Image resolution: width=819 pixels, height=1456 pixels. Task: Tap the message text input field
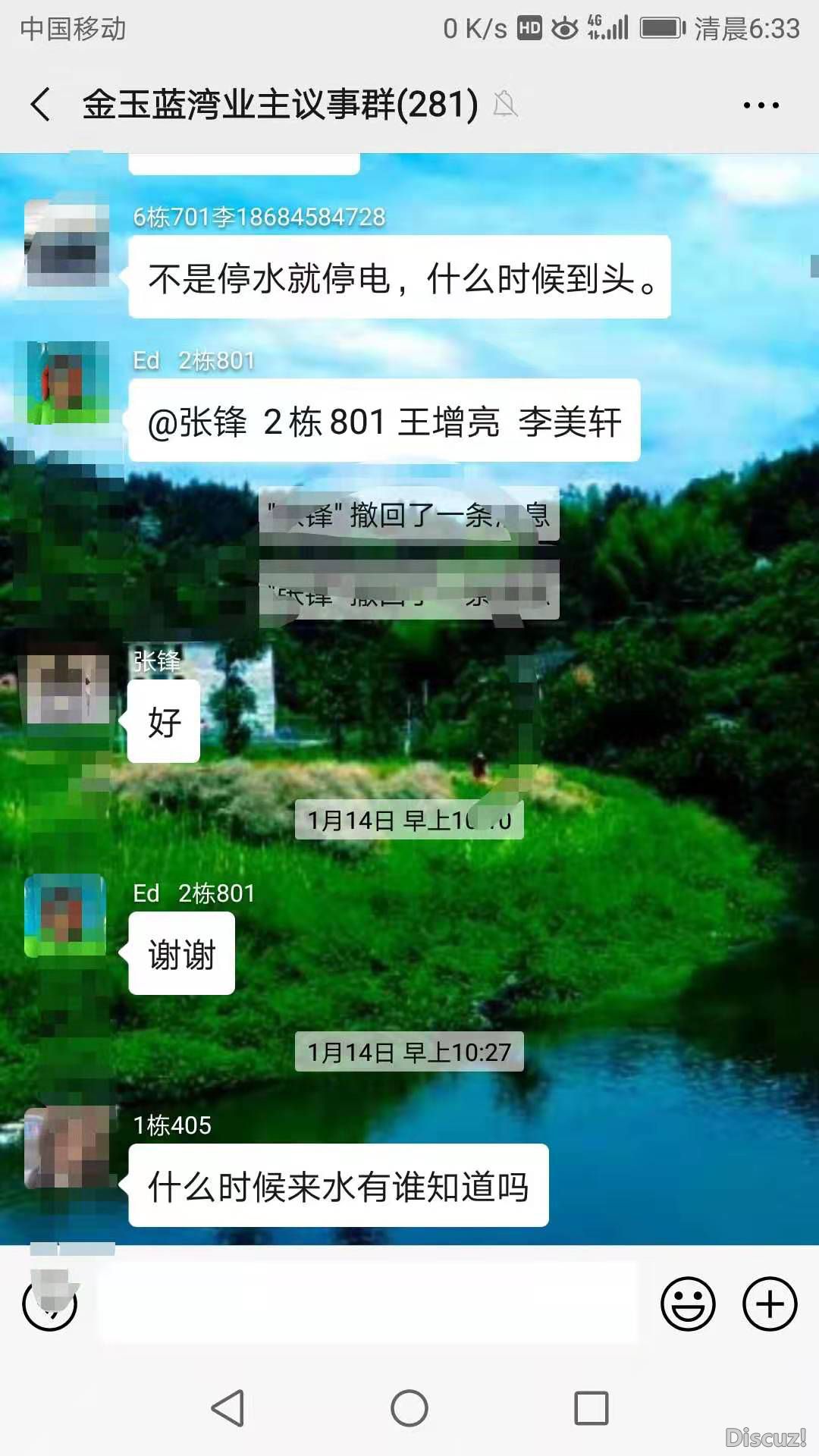(368, 1304)
